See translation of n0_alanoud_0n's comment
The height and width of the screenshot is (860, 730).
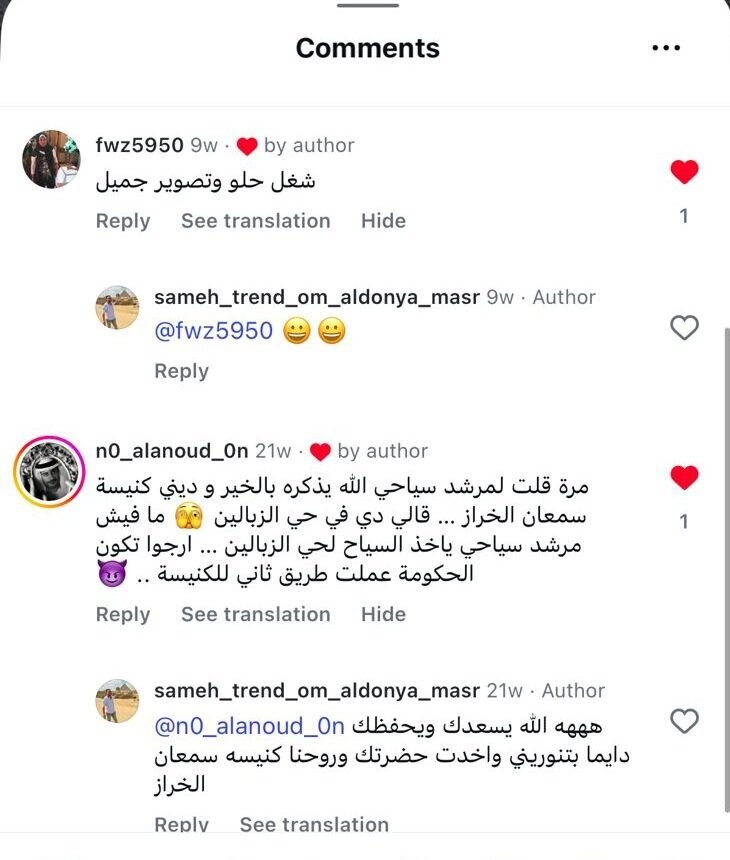pos(255,614)
